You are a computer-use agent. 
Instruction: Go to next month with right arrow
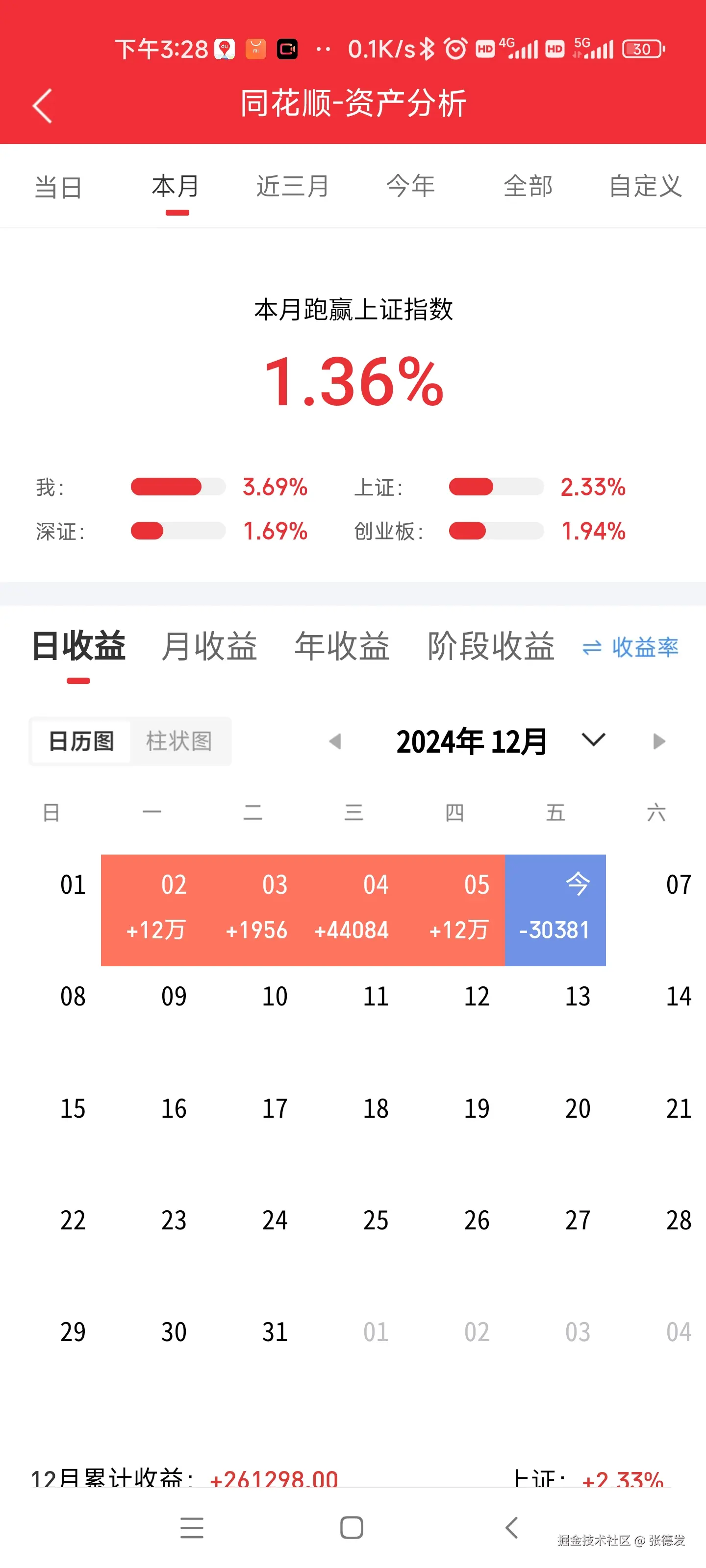point(658,740)
